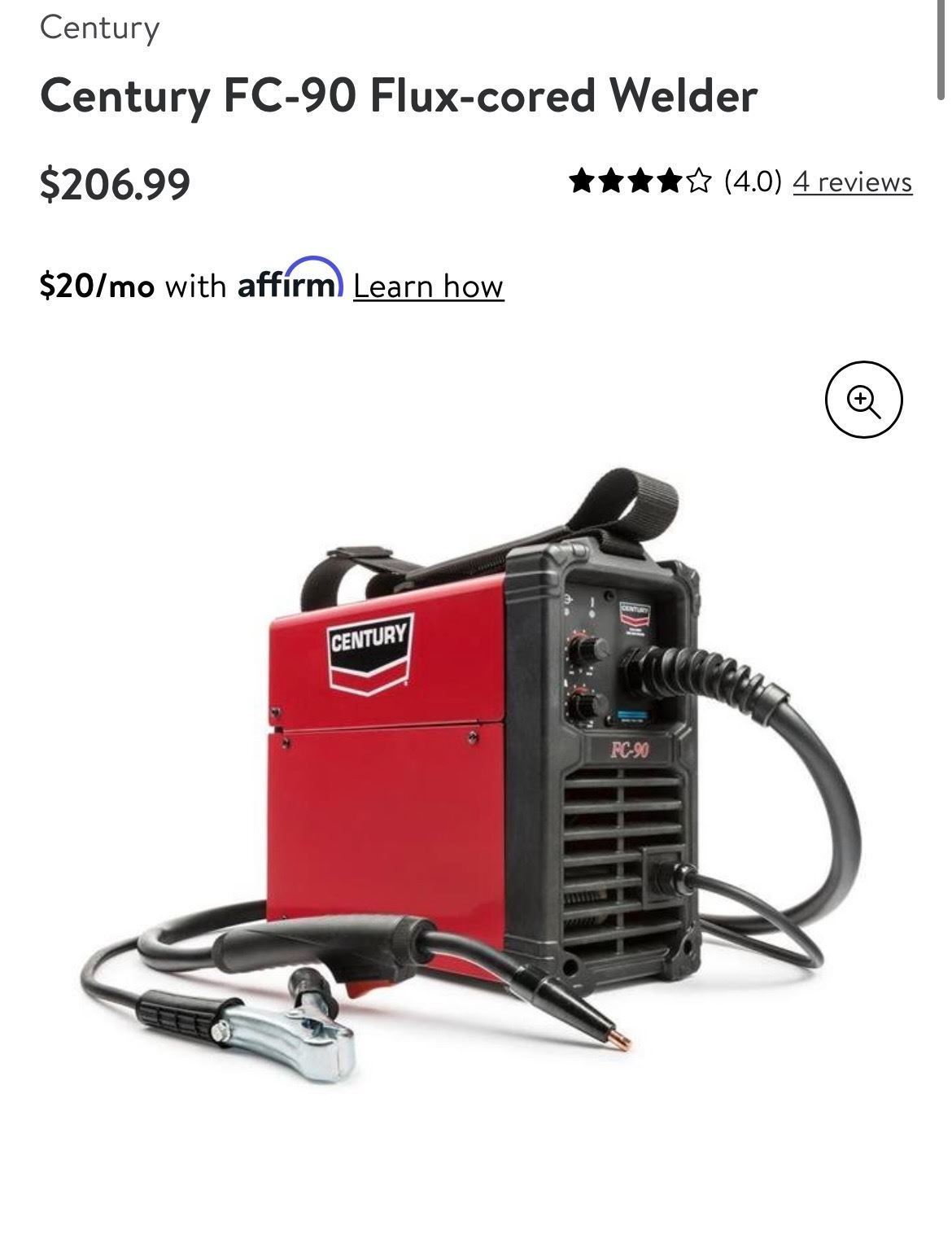Image resolution: width=952 pixels, height=1247 pixels.
Task: Zoom into the product image
Action: (x=863, y=400)
